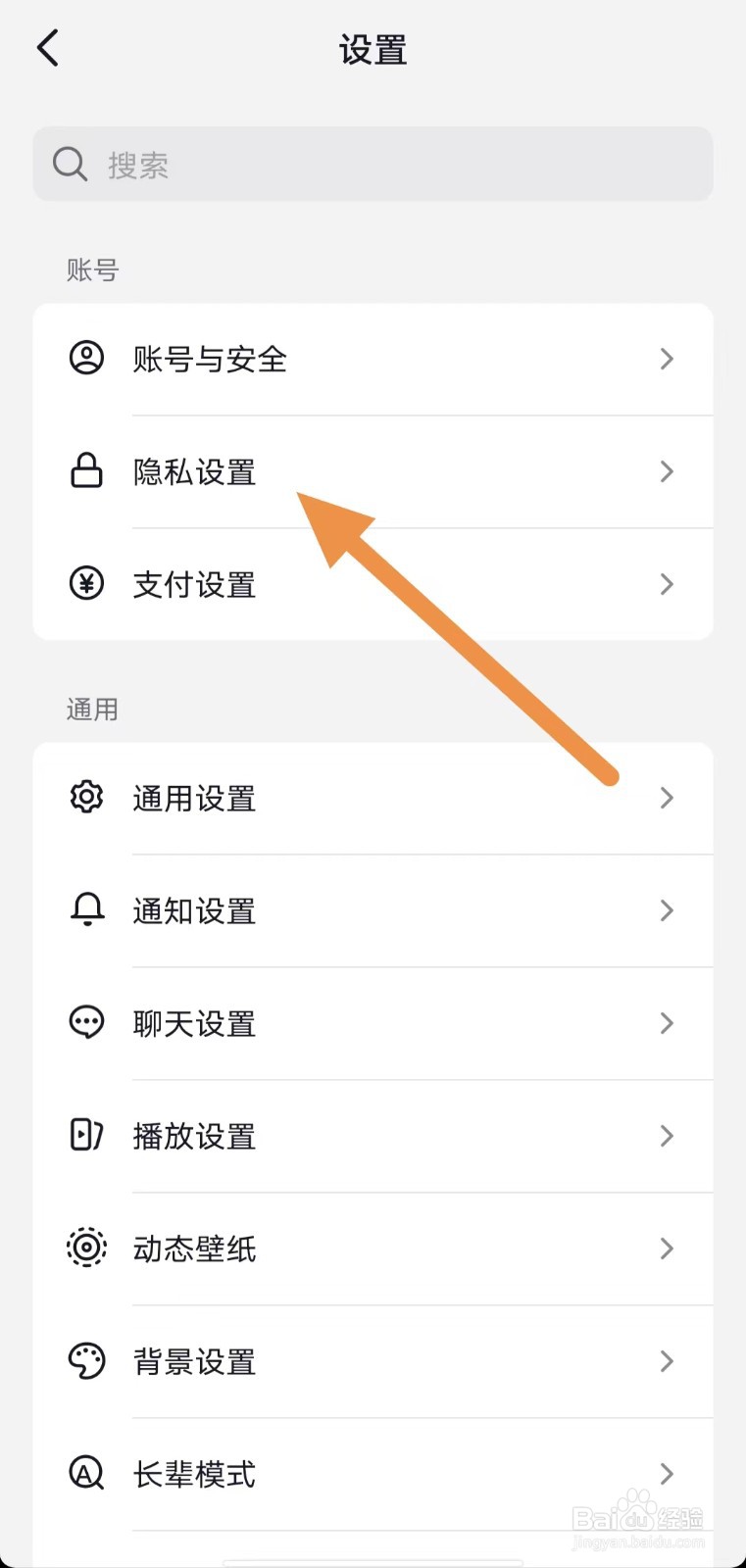Click the magnifier icon in the search bar
Image resolution: width=746 pixels, height=1568 pixels.
point(69,163)
